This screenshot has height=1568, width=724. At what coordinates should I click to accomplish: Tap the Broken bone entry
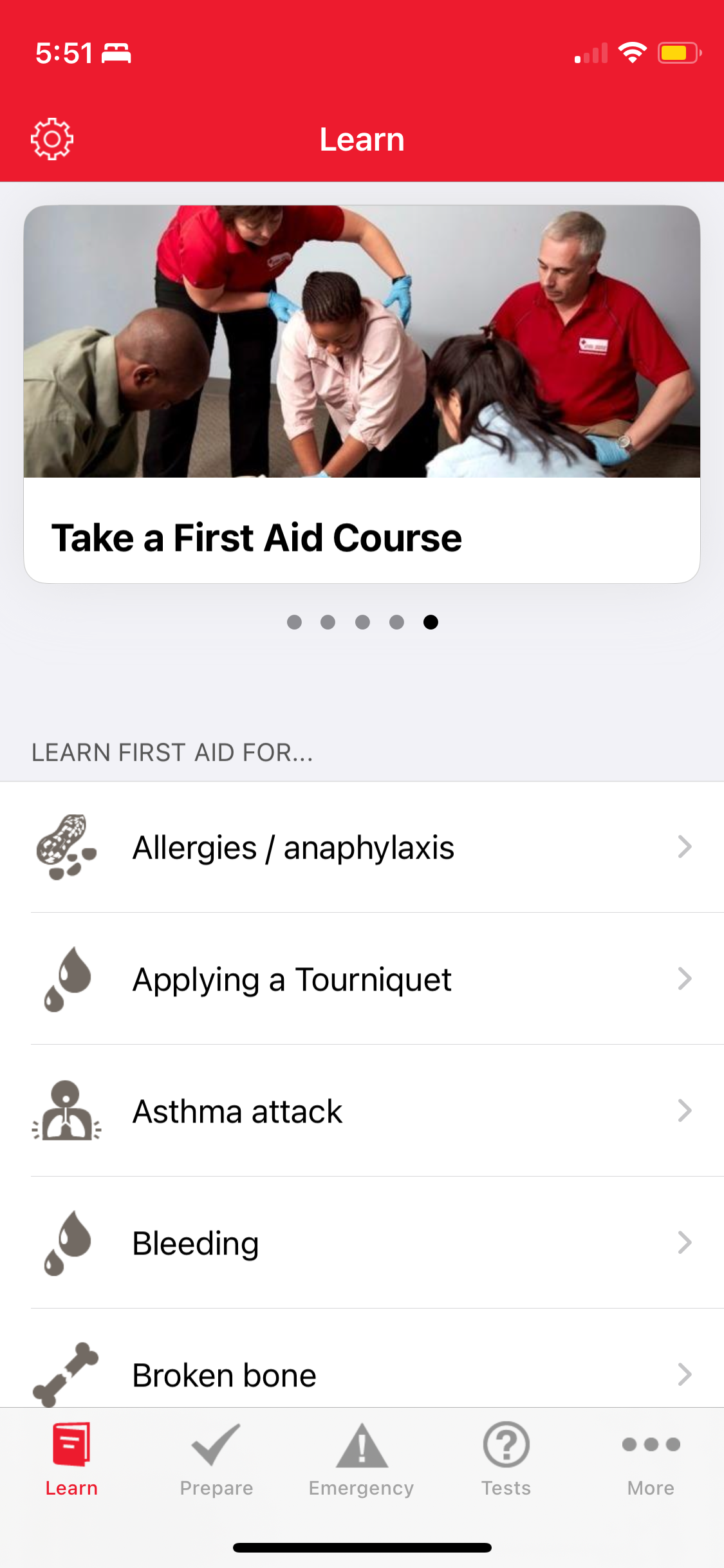coord(362,1374)
